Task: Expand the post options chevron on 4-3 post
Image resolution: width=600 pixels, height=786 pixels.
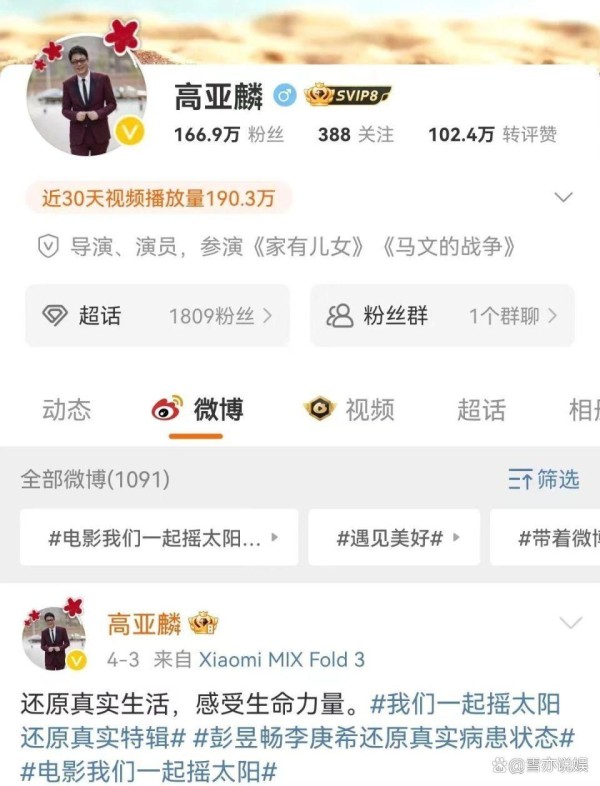Action: click(570, 623)
